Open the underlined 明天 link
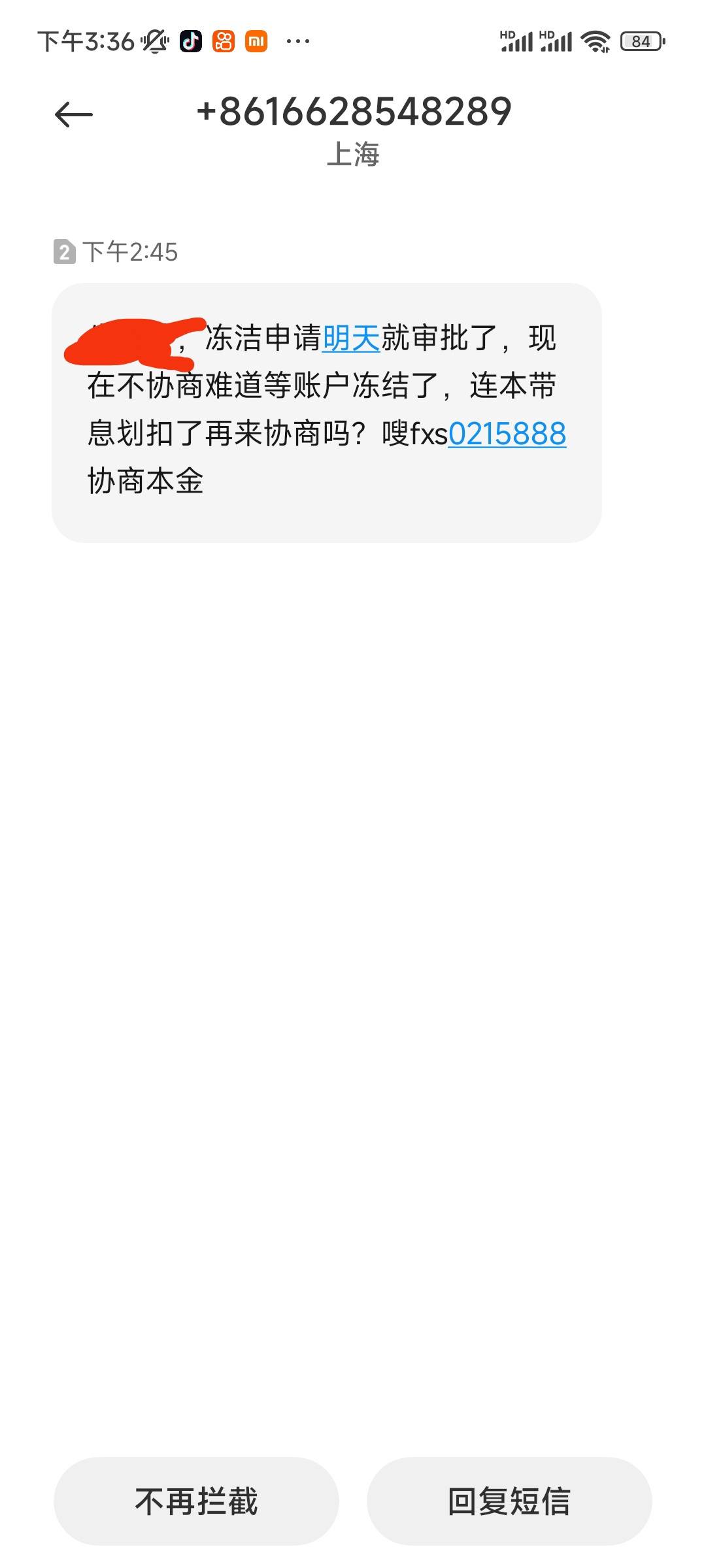 [x=351, y=338]
